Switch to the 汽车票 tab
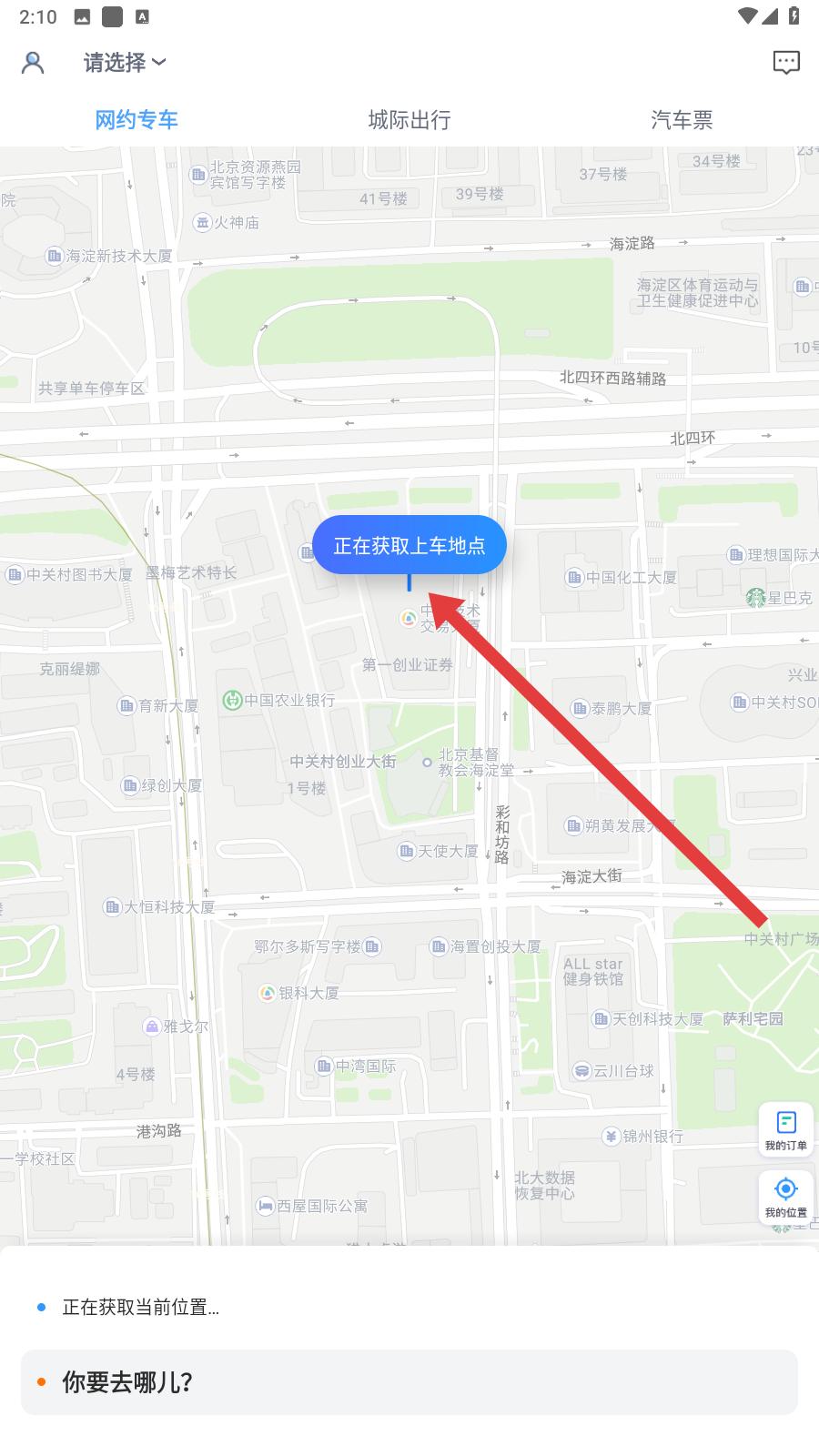819x1456 pixels. [x=682, y=120]
